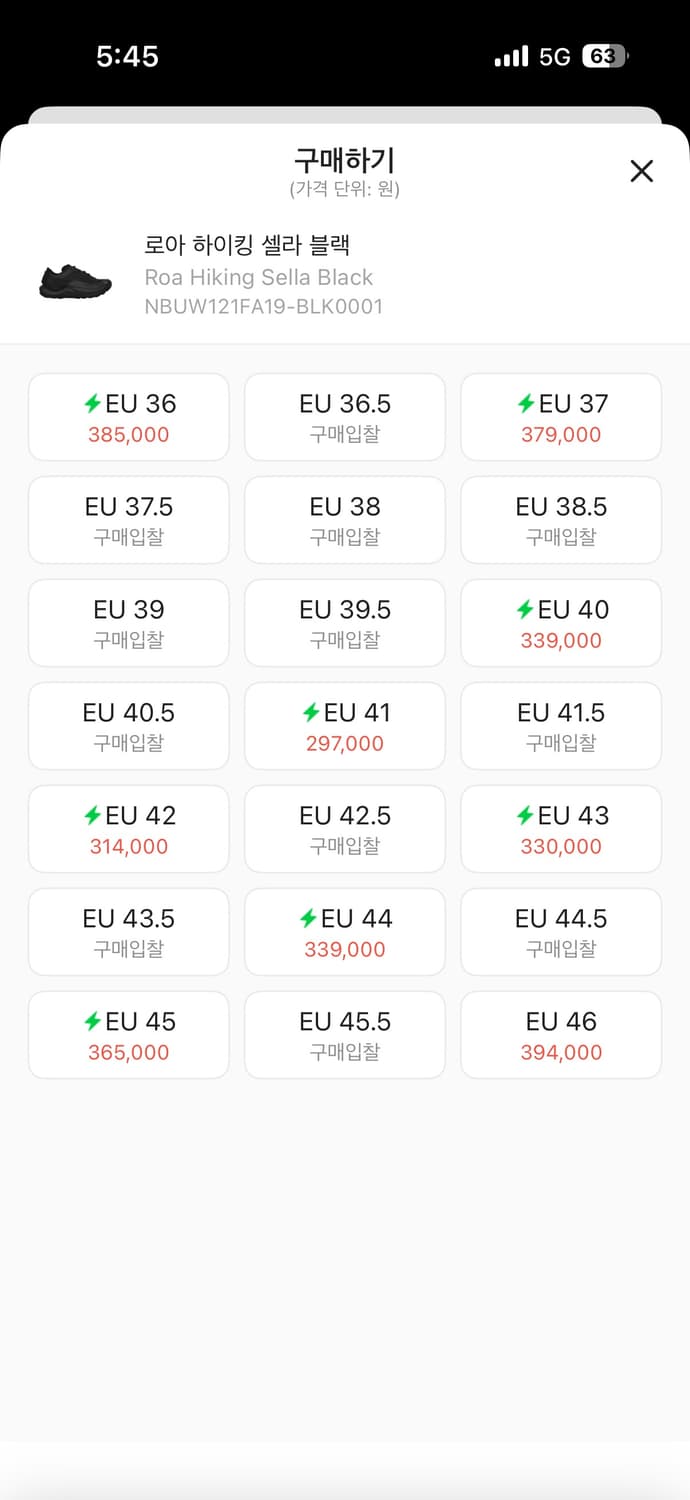Choose the EU 40.5 option

(x=129, y=726)
